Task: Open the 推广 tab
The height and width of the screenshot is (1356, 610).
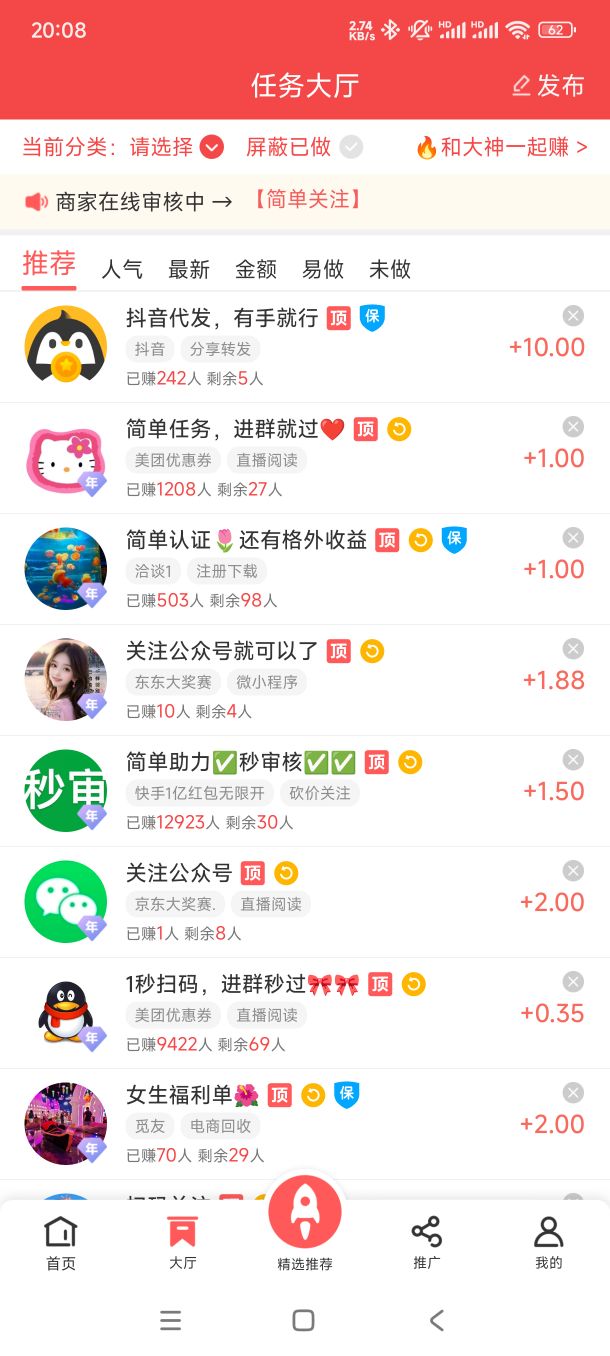Action: (427, 1243)
